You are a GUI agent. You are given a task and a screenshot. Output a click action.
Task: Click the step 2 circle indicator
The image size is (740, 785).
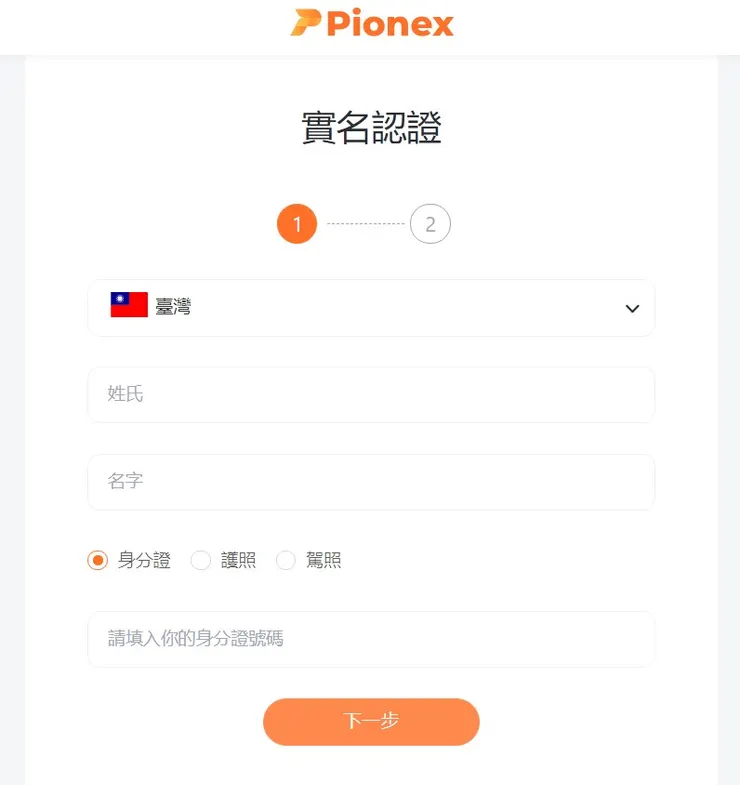coord(431,224)
